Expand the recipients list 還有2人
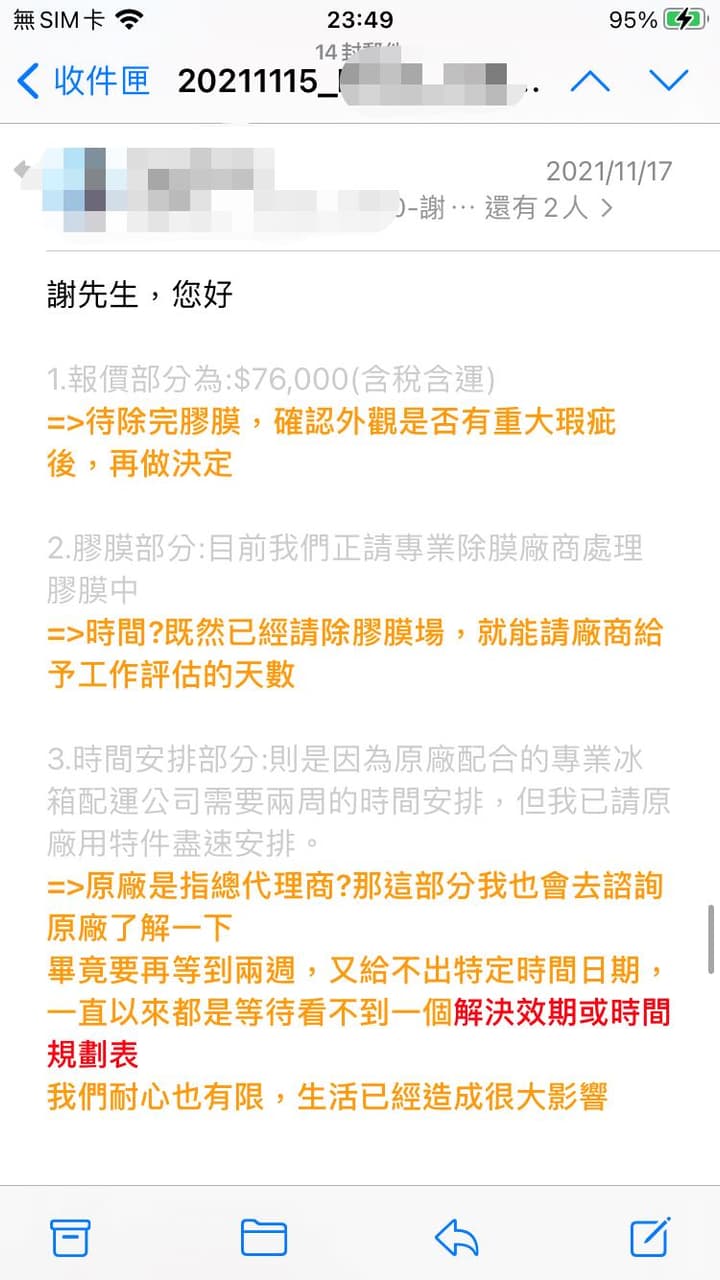 549,207
